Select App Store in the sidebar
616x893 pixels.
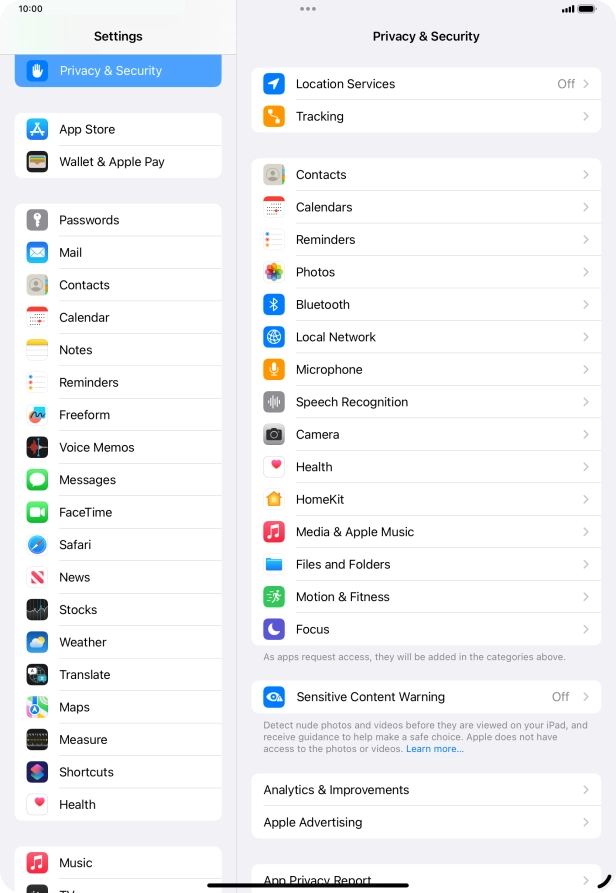tap(118, 130)
